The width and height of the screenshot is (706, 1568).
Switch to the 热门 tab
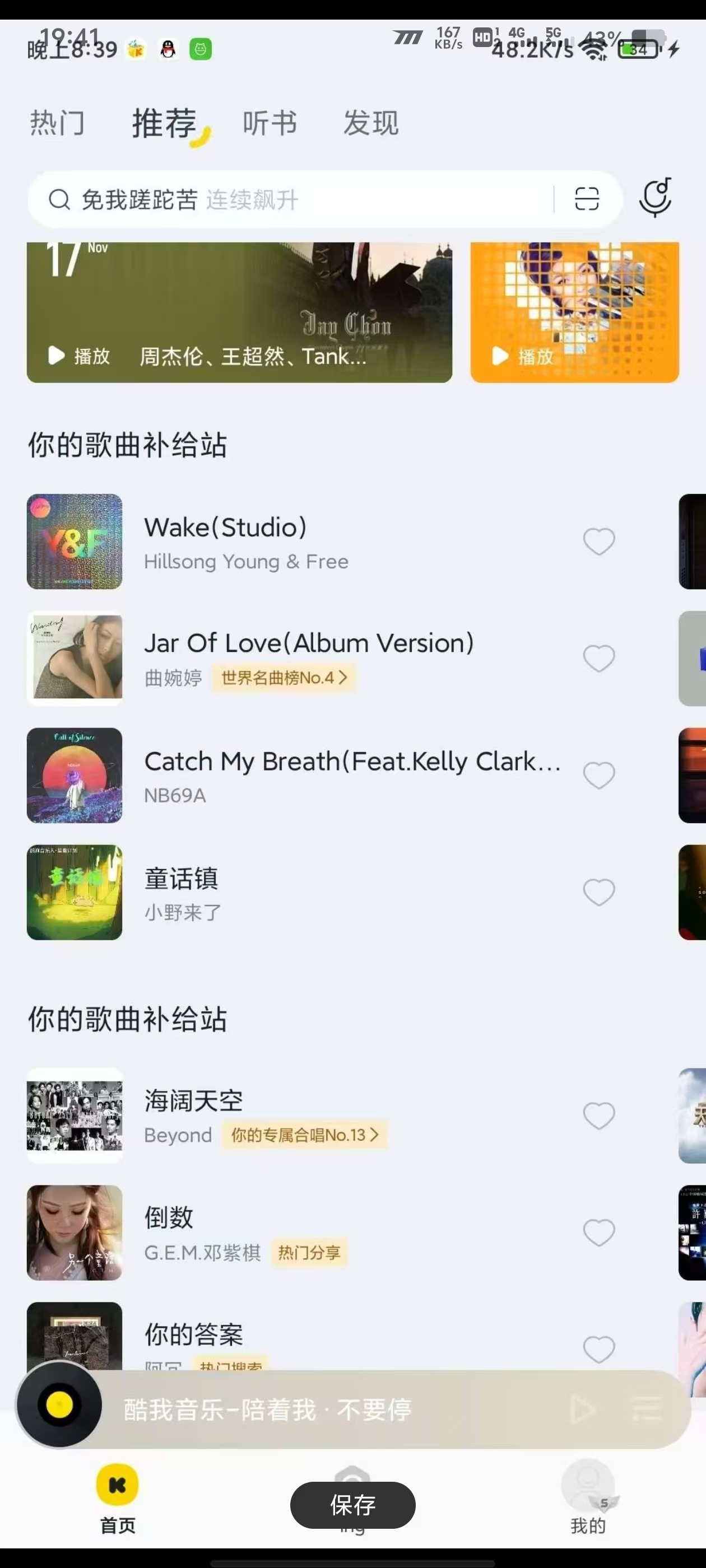point(57,124)
